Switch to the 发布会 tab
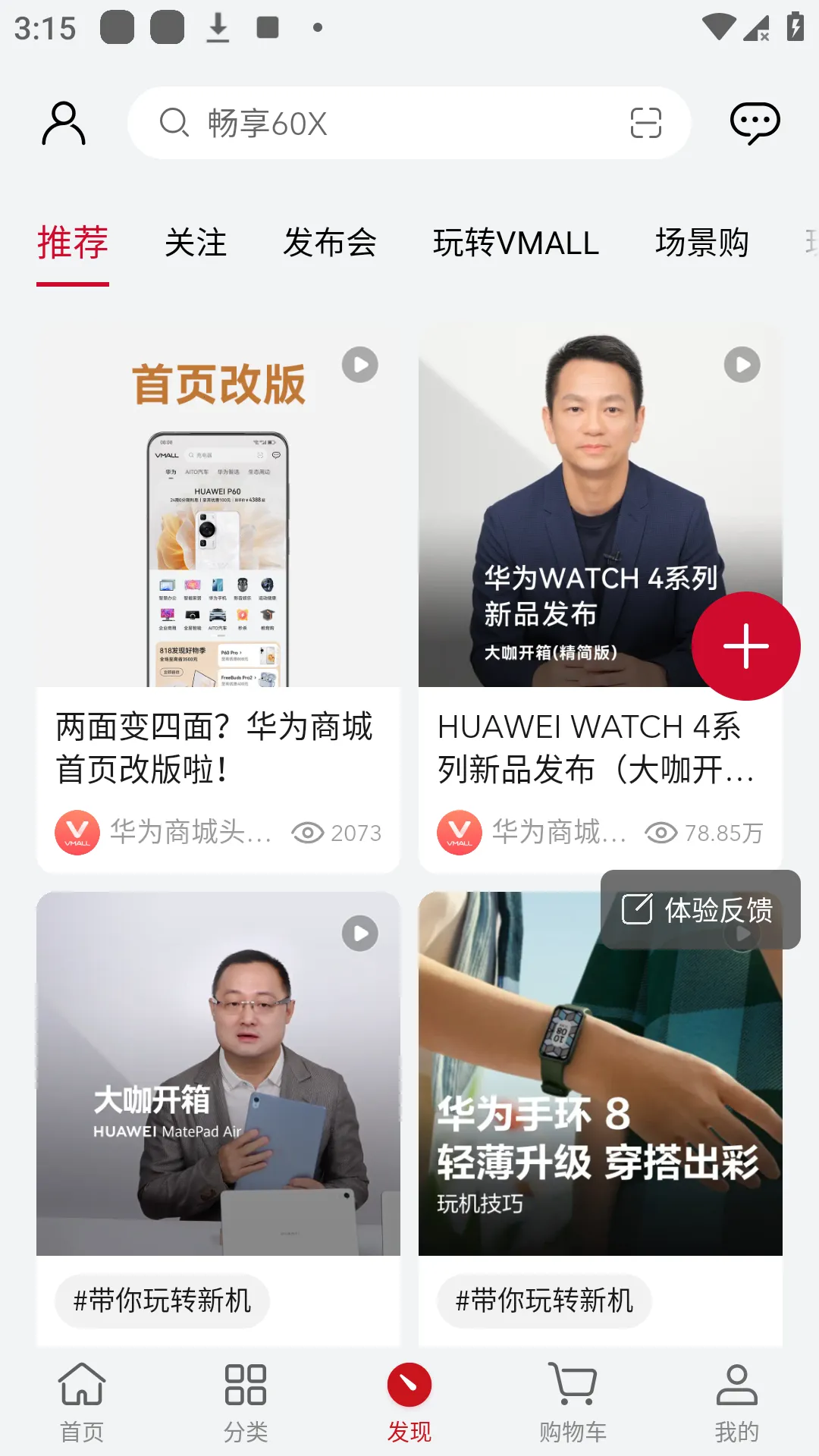 point(330,243)
